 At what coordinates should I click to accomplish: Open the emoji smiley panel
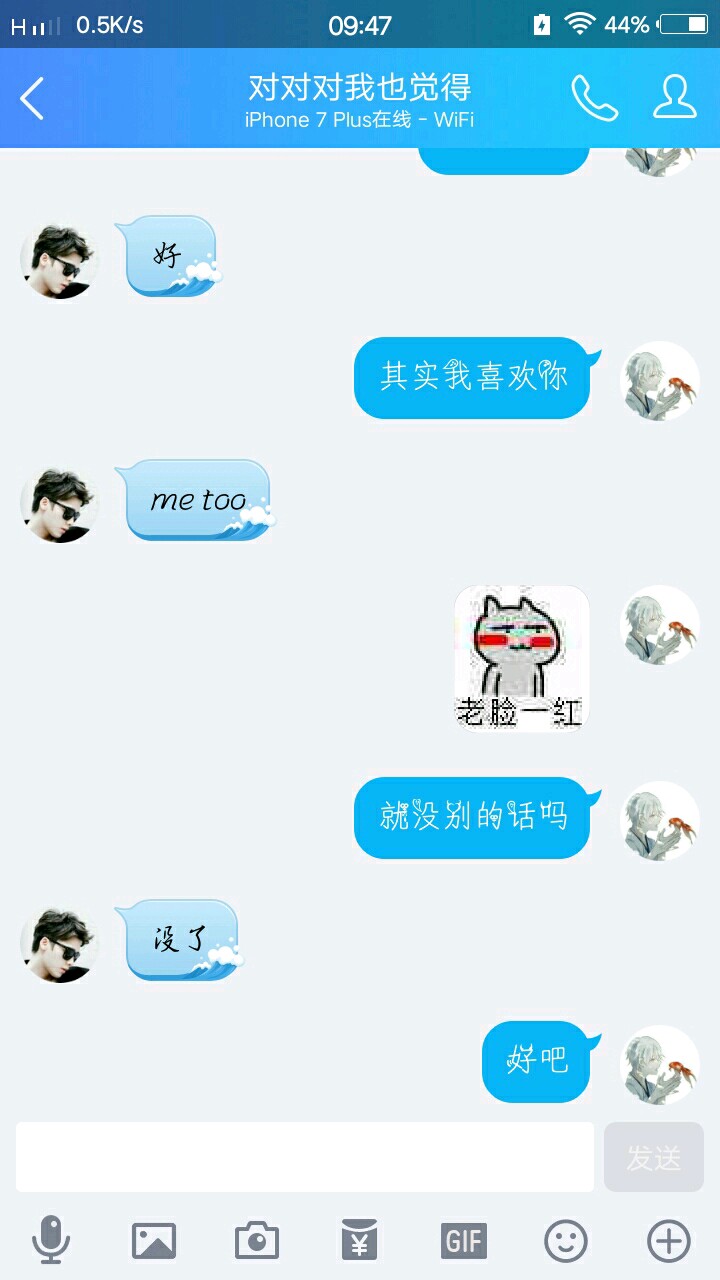(566, 1241)
